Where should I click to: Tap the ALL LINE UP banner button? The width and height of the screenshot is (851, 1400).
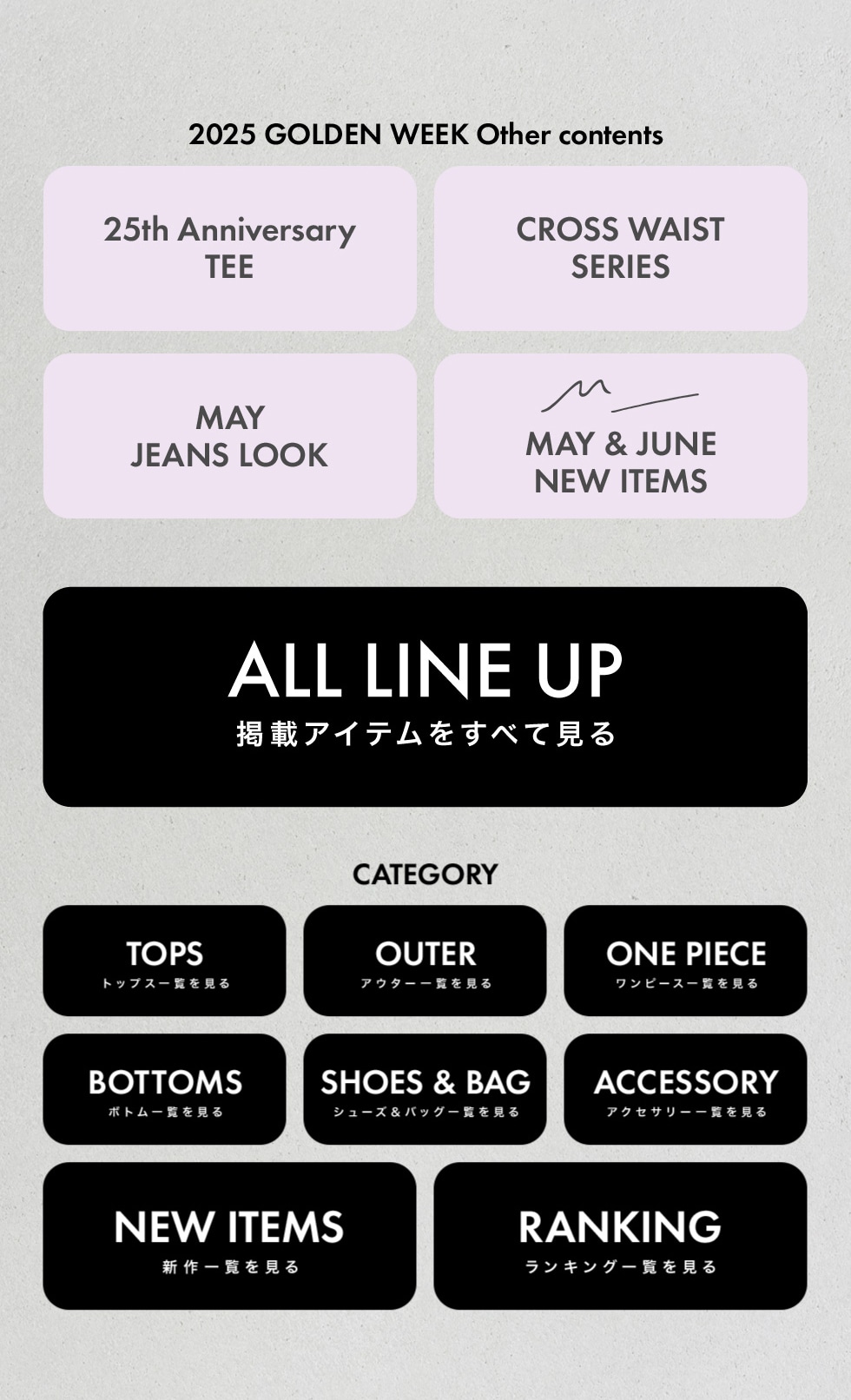point(425,697)
